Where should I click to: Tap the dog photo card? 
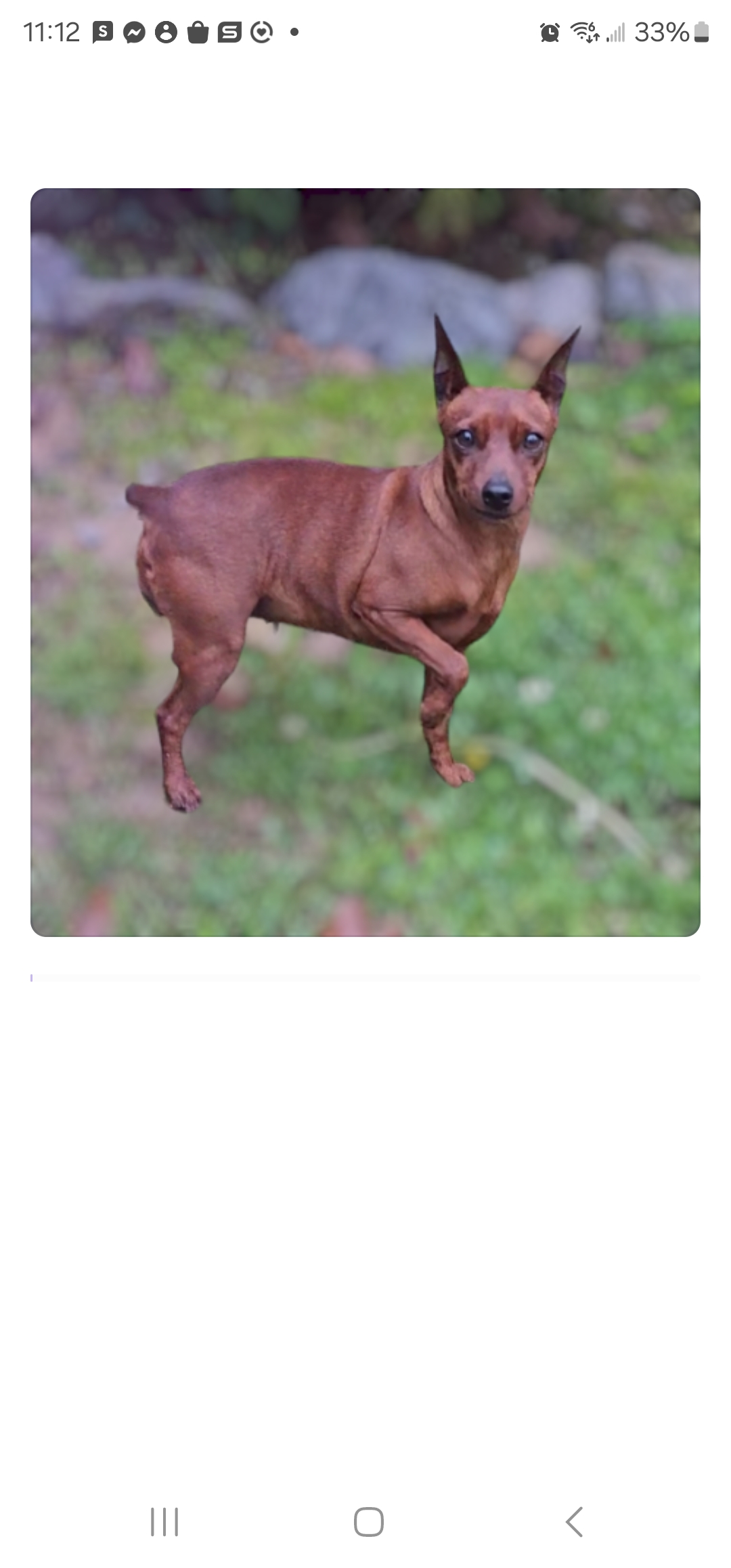click(365, 563)
